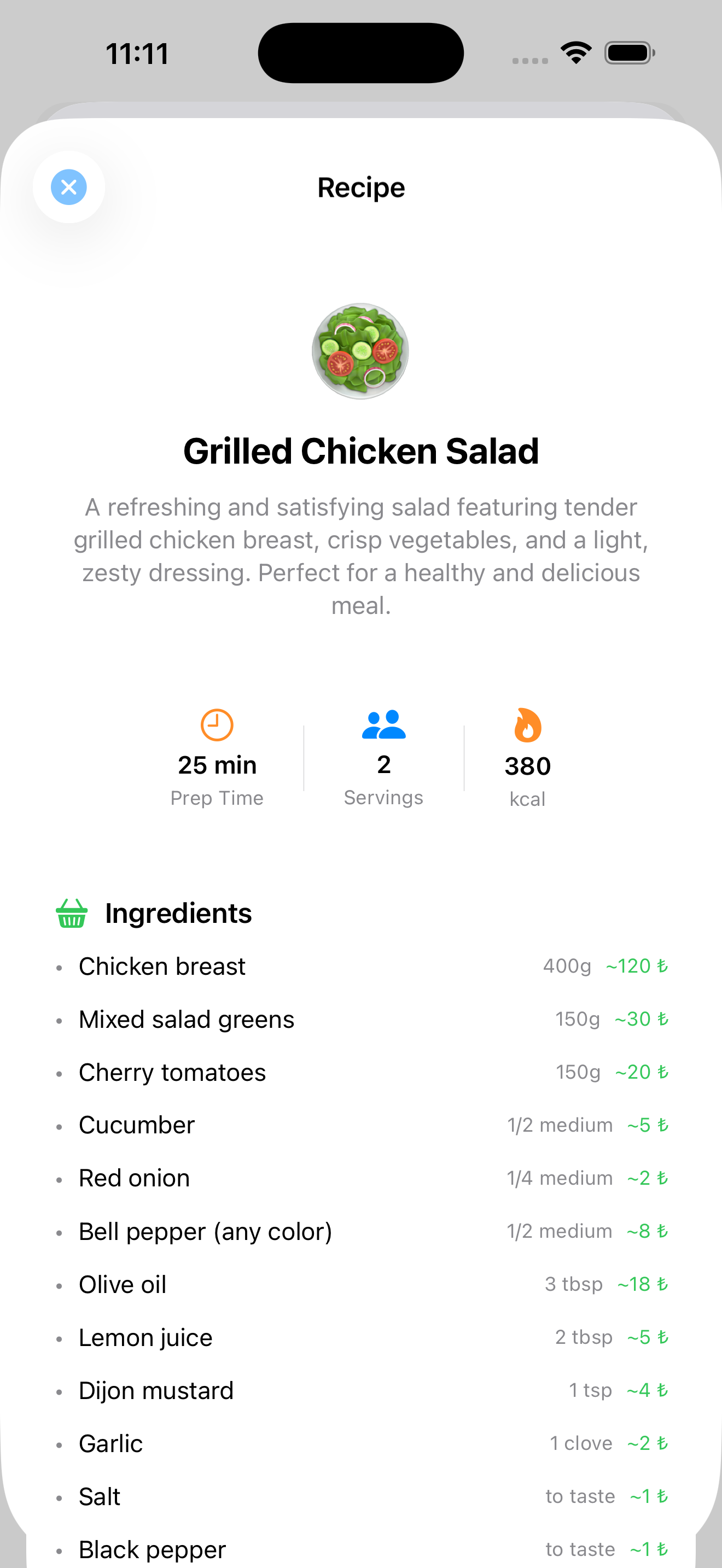Select the Chicken breast ingredient row

pos(162,966)
